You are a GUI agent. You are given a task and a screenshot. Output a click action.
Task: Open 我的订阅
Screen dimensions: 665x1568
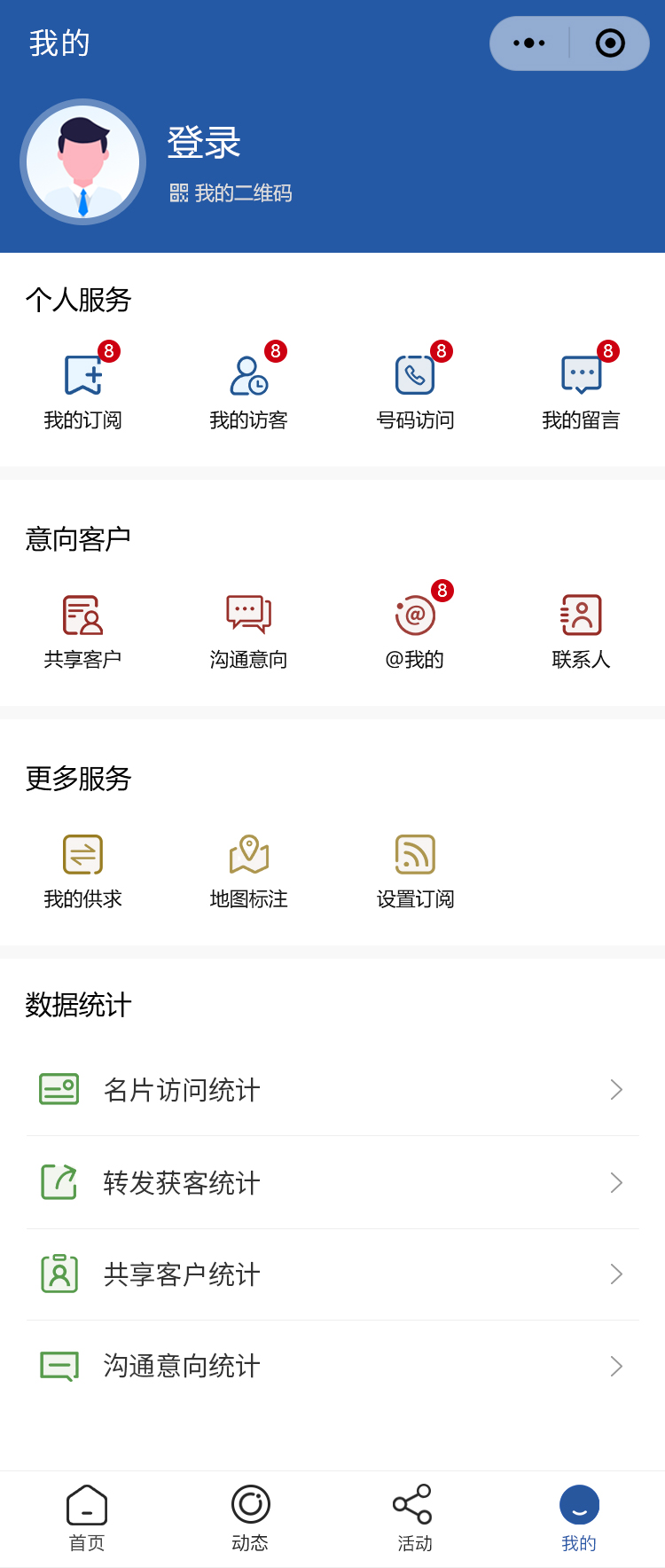click(83, 388)
